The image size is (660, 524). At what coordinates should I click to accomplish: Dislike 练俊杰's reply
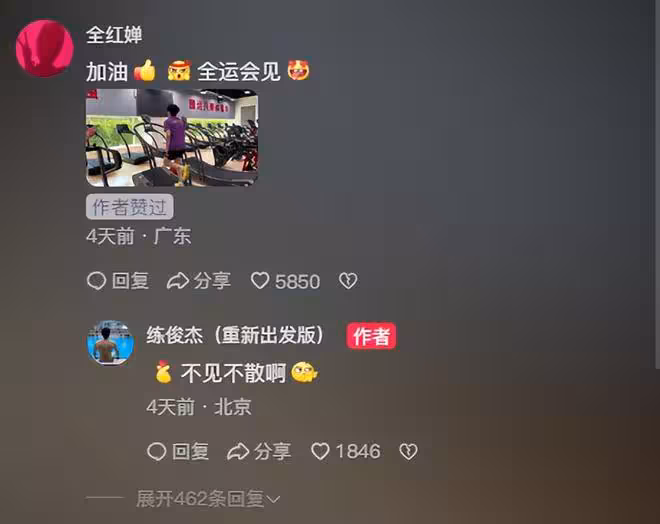[408, 451]
